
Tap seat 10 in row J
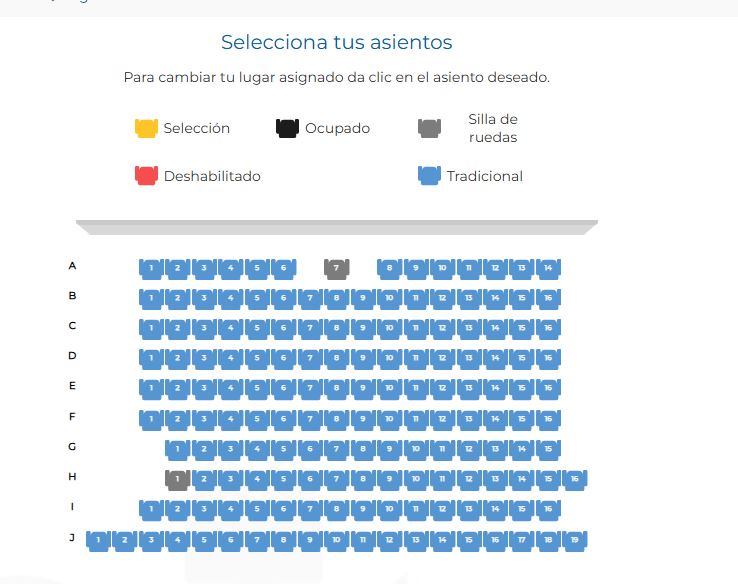(336, 540)
